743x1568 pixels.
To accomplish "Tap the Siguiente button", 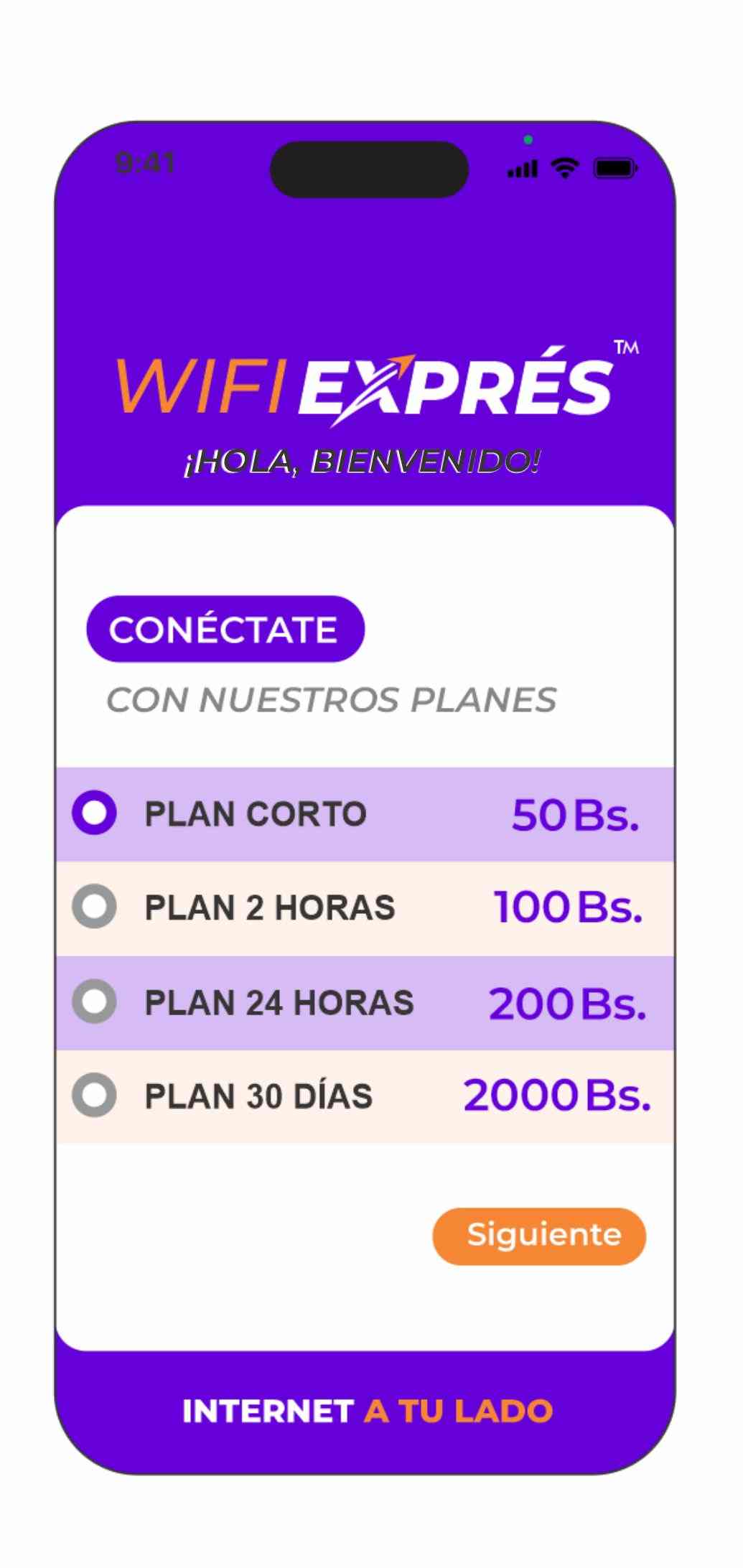I will pyautogui.click(x=539, y=1236).
